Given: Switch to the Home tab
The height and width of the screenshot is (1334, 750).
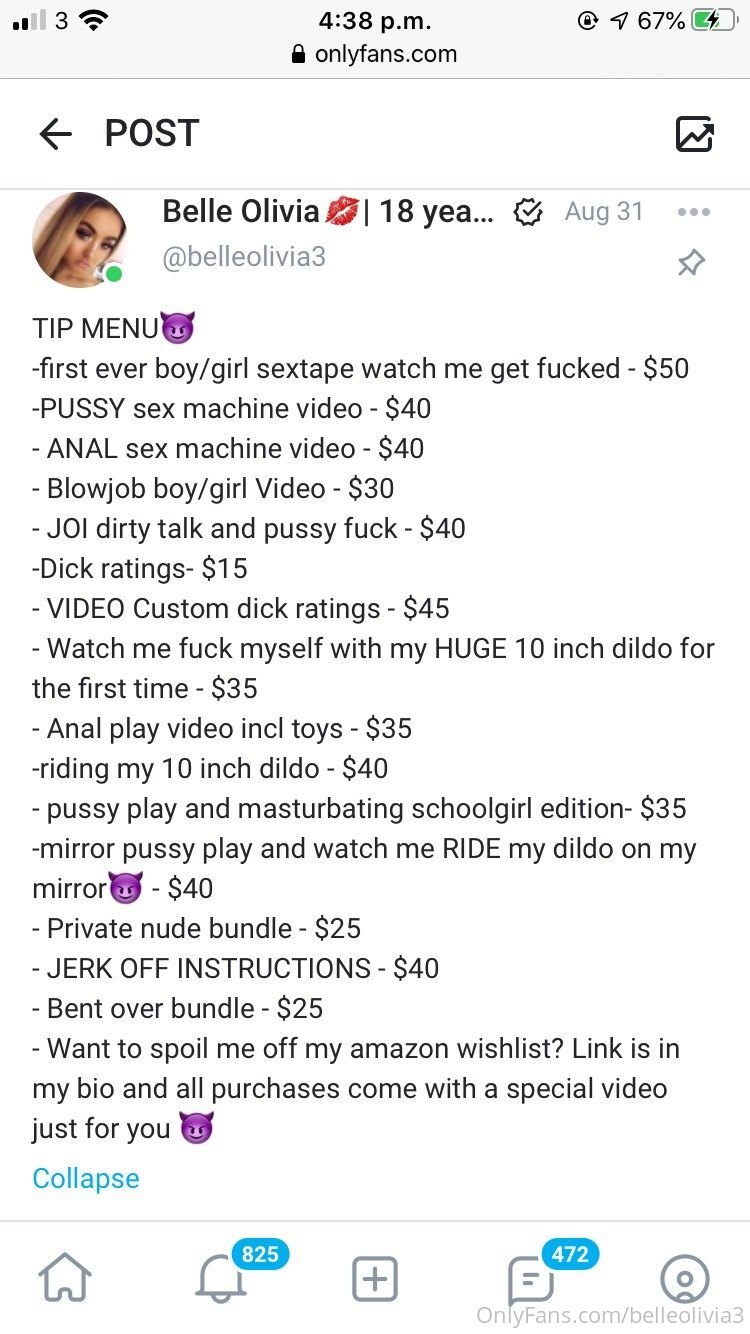Looking at the screenshot, I should click(65, 1279).
